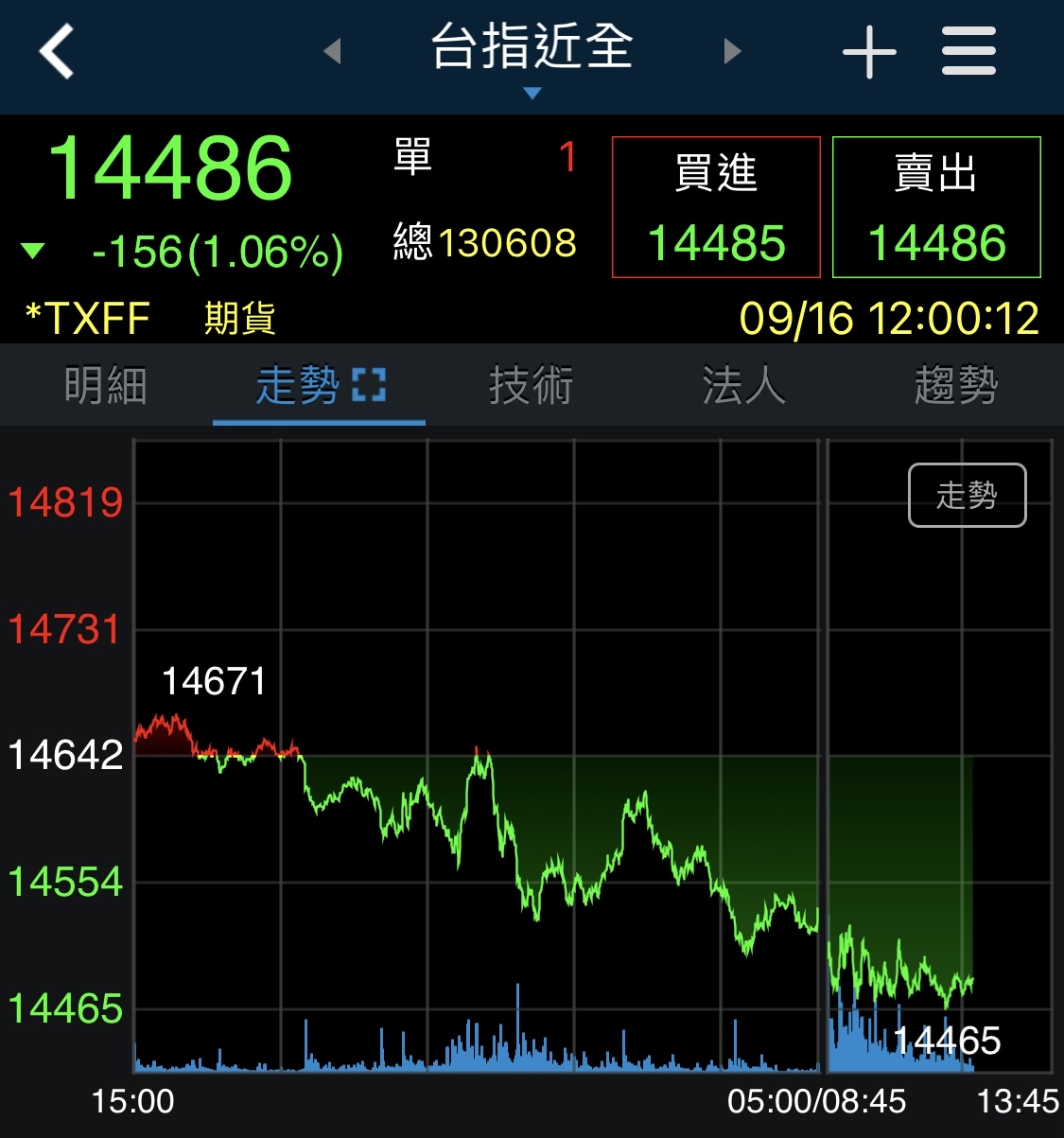Add this contract with the plus icon

click(x=868, y=51)
